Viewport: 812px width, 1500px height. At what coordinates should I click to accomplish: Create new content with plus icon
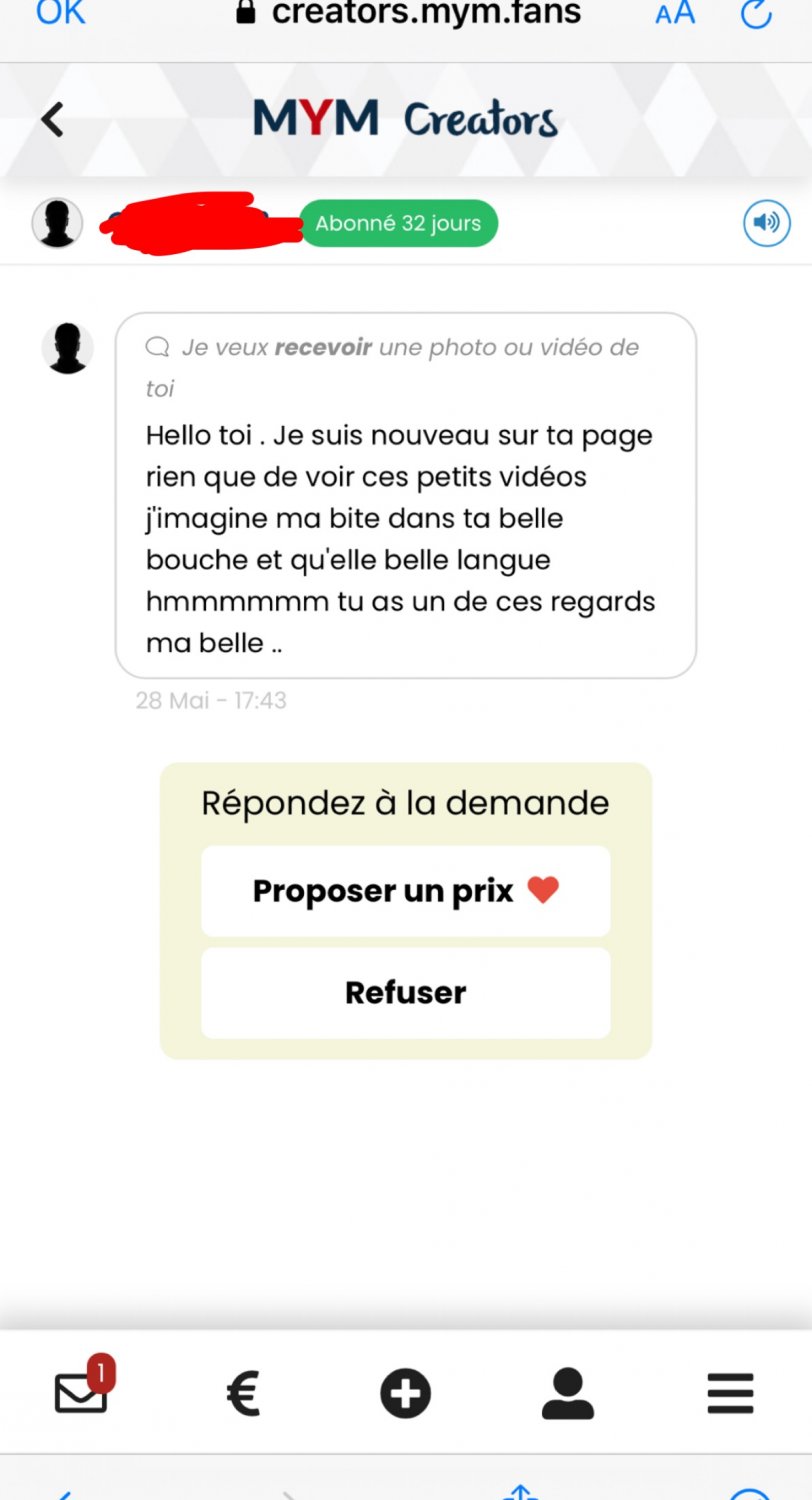pyautogui.click(x=405, y=1393)
